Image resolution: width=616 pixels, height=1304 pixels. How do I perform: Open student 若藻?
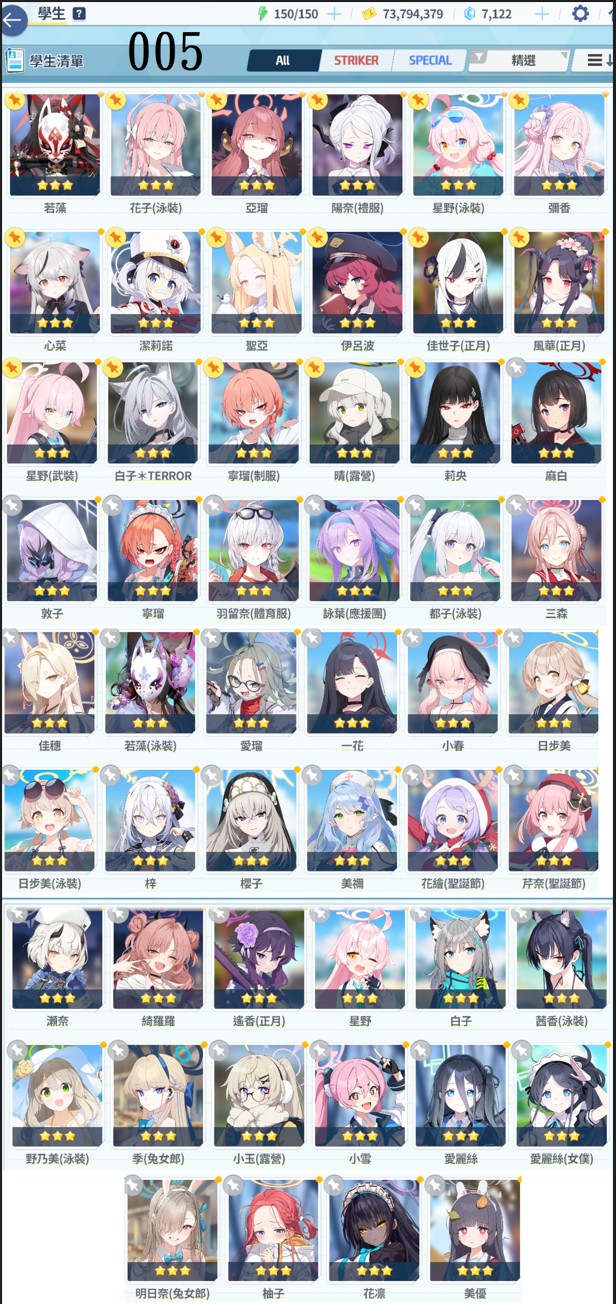55,145
